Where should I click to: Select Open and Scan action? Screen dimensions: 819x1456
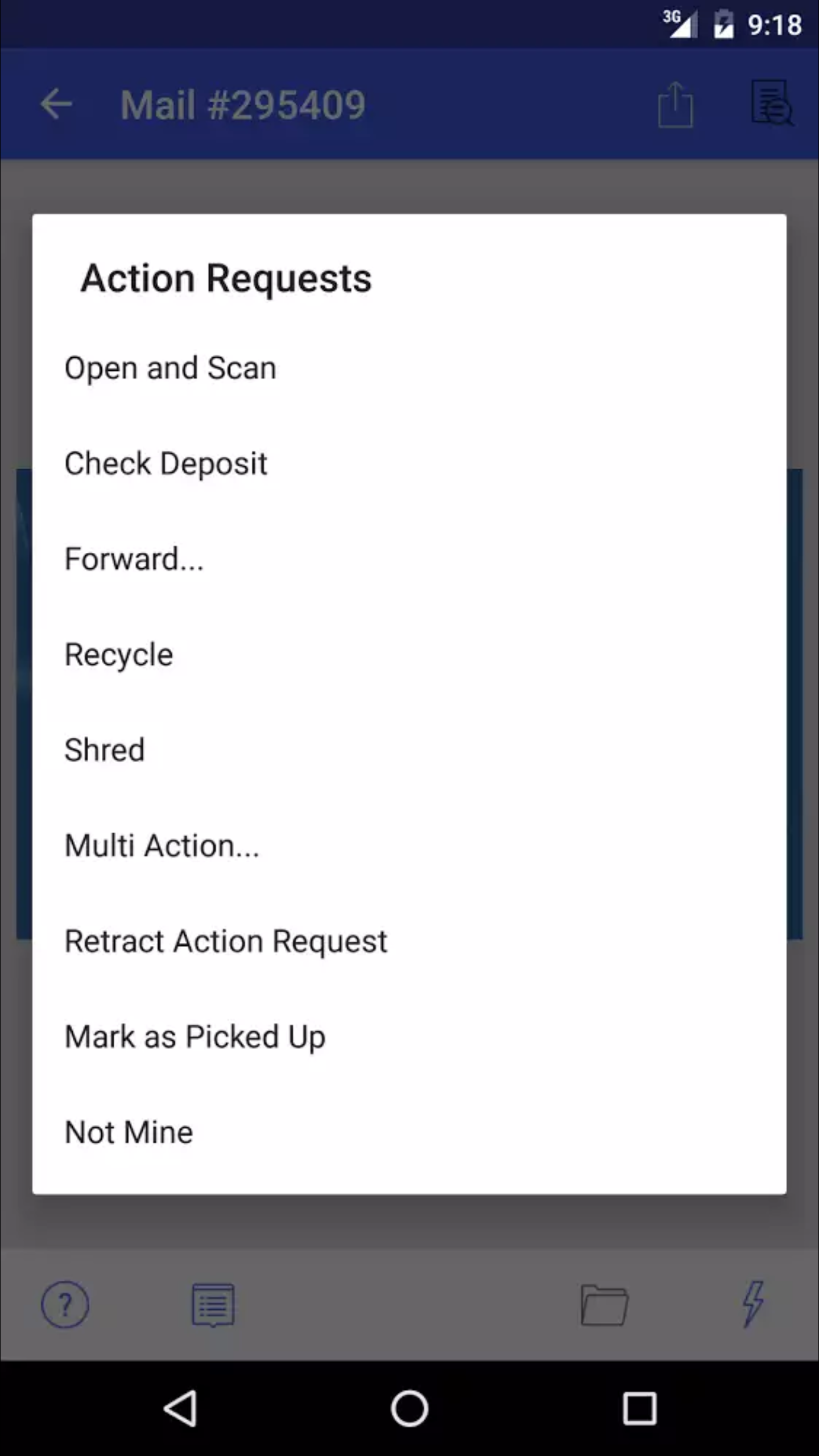pyautogui.click(x=171, y=368)
